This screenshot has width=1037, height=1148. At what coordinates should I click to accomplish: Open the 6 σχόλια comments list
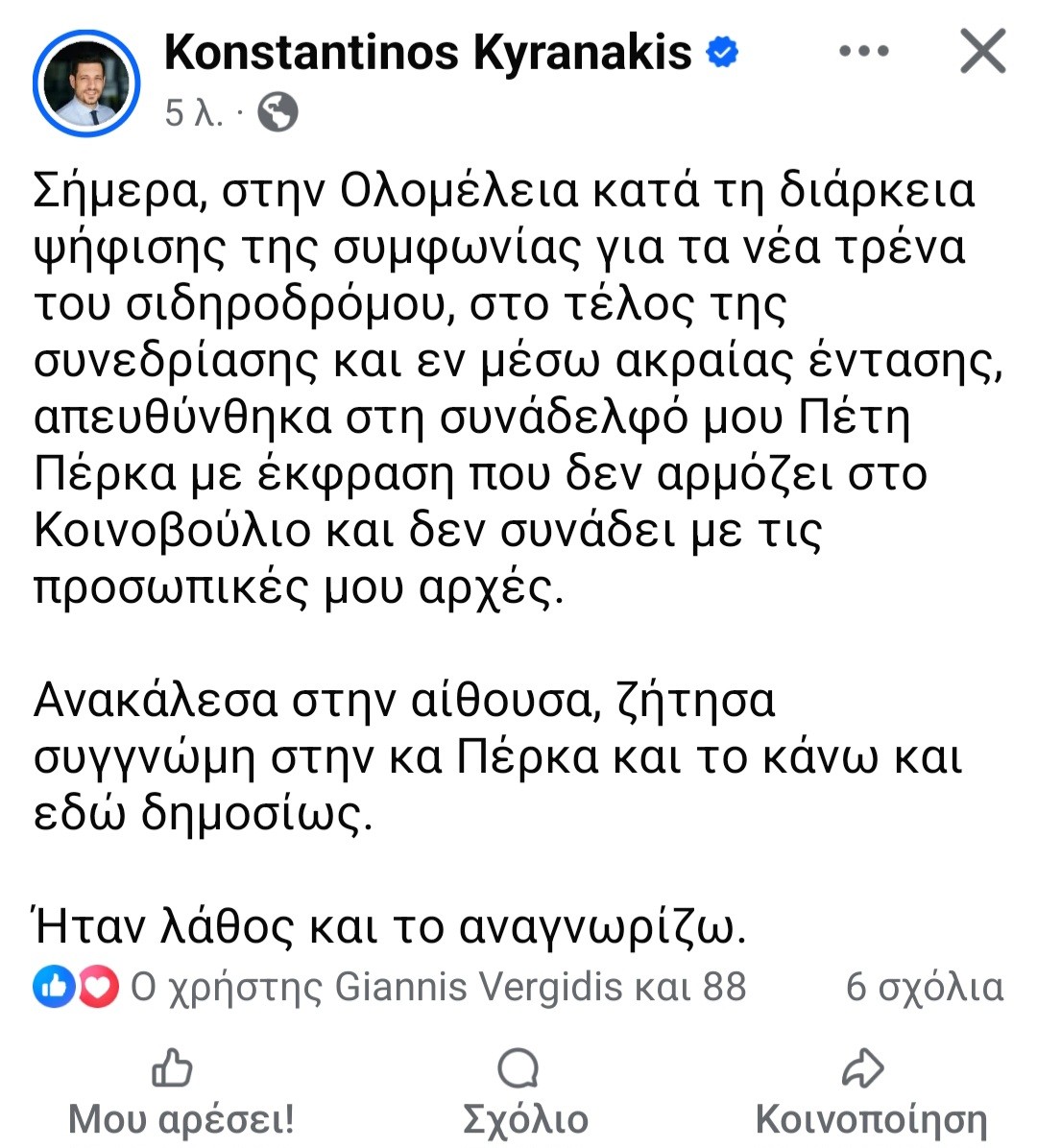tap(924, 987)
